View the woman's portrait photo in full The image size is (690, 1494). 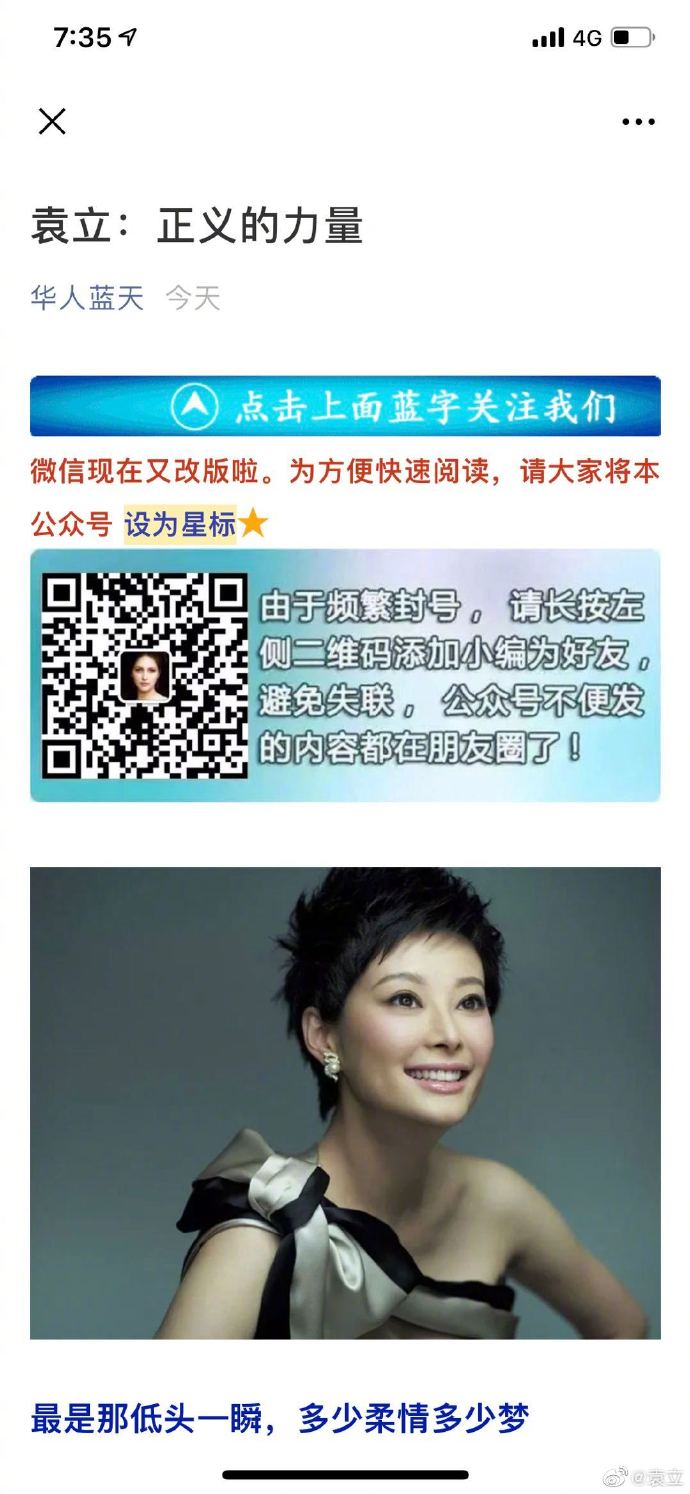point(345,1102)
